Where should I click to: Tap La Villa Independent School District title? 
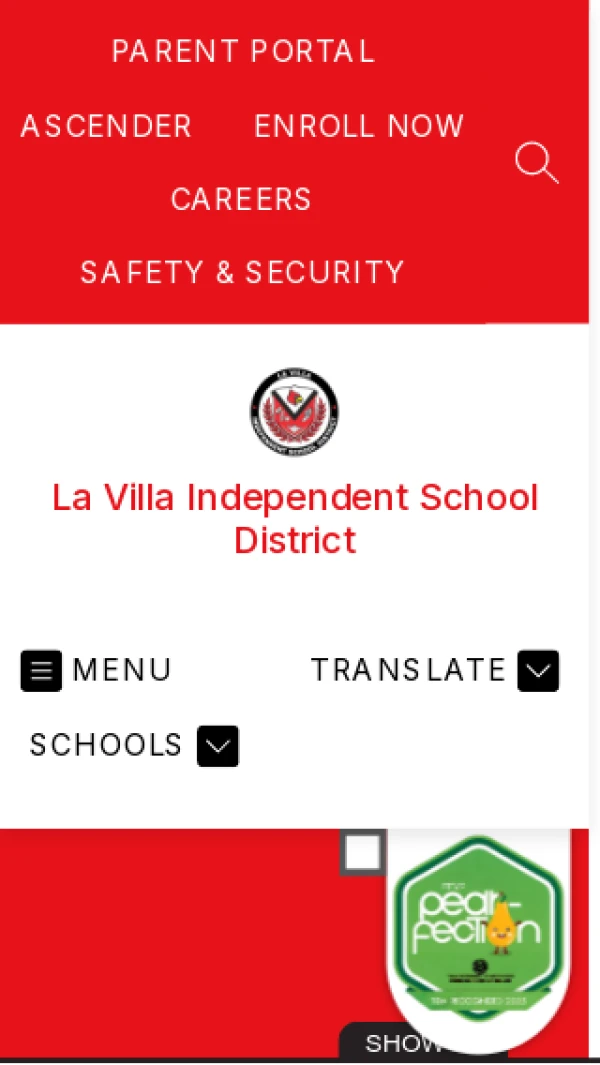point(295,518)
